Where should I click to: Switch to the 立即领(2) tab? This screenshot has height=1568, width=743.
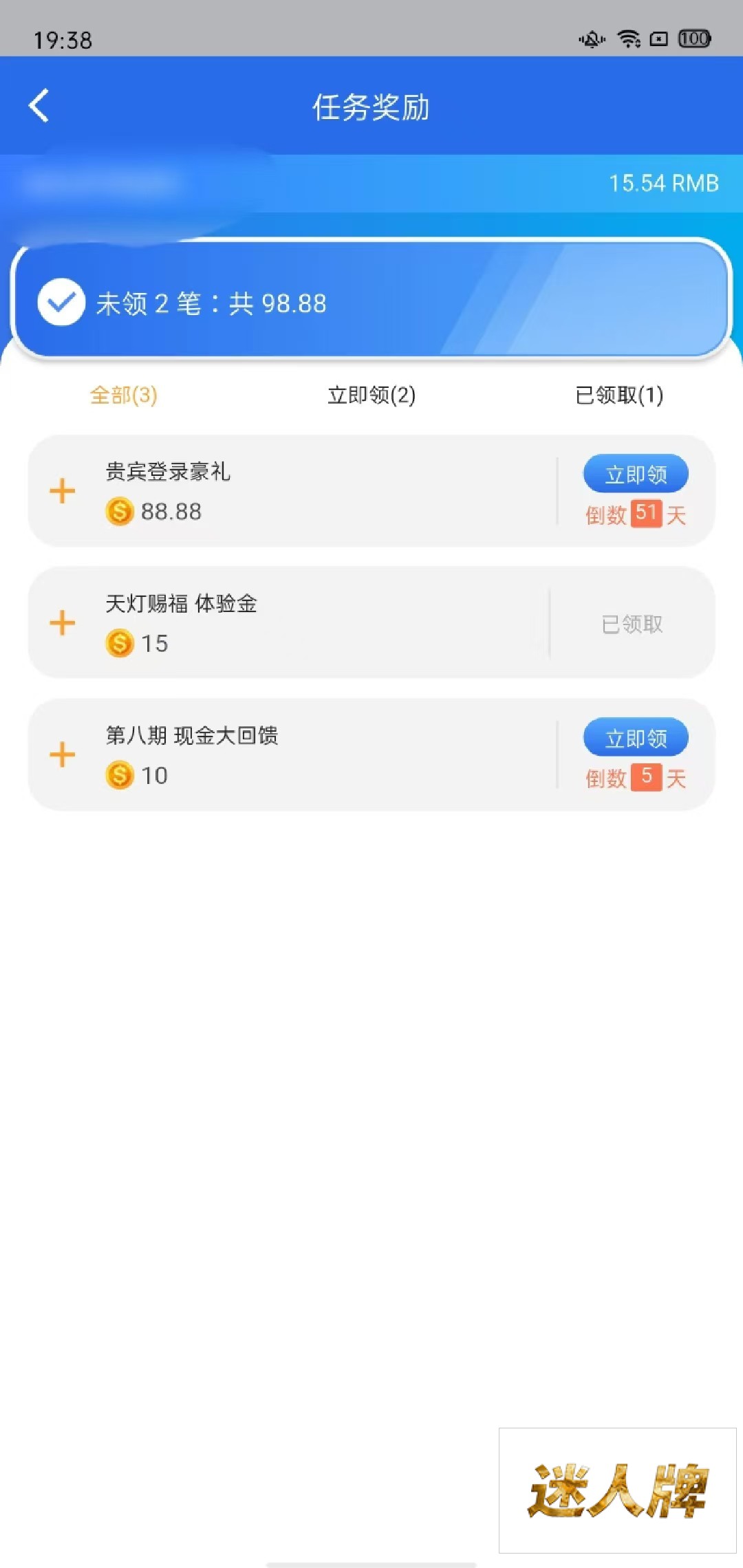coord(371,395)
